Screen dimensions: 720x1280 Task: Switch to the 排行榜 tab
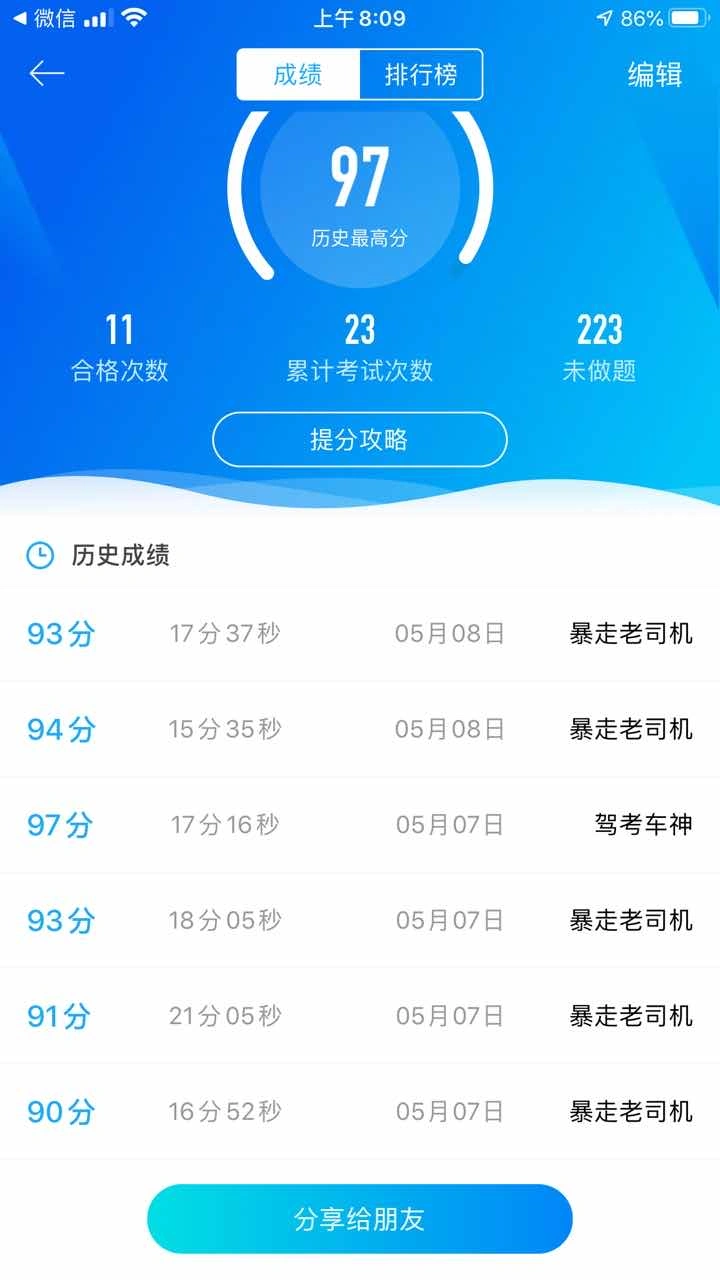(x=421, y=75)
